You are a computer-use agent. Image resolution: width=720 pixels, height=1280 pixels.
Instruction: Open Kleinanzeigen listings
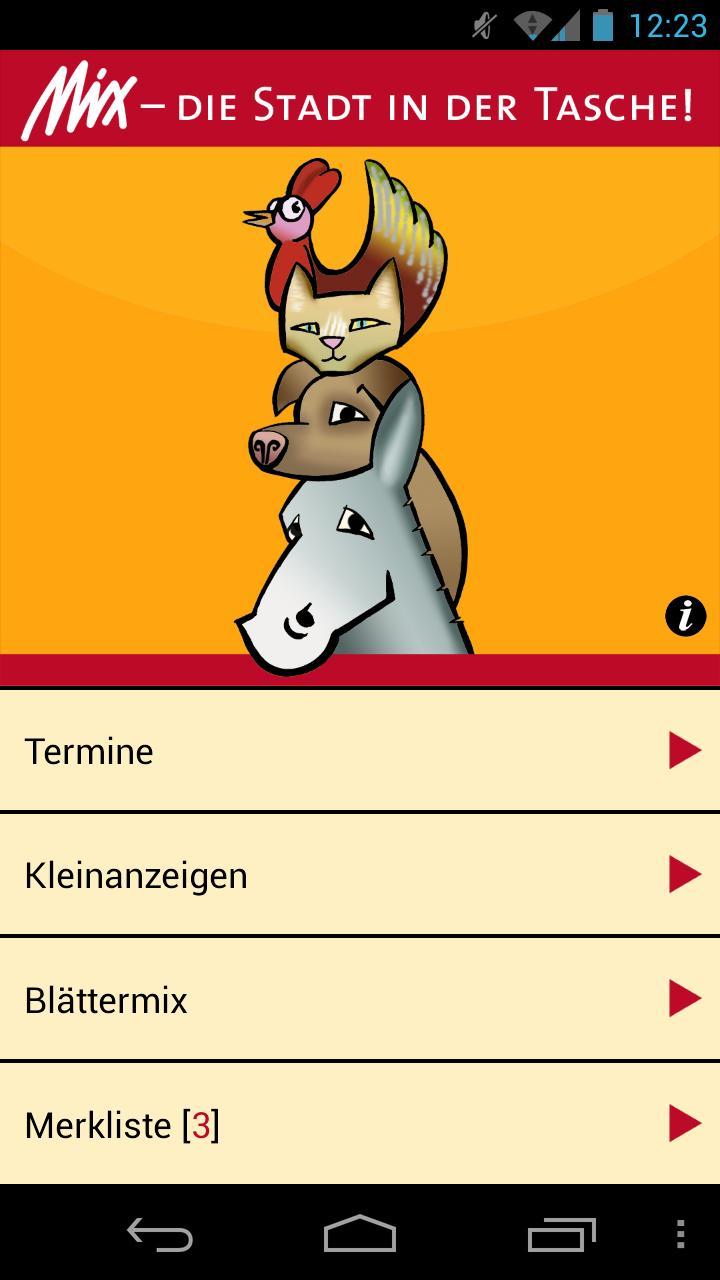click(x=360, y=875)
